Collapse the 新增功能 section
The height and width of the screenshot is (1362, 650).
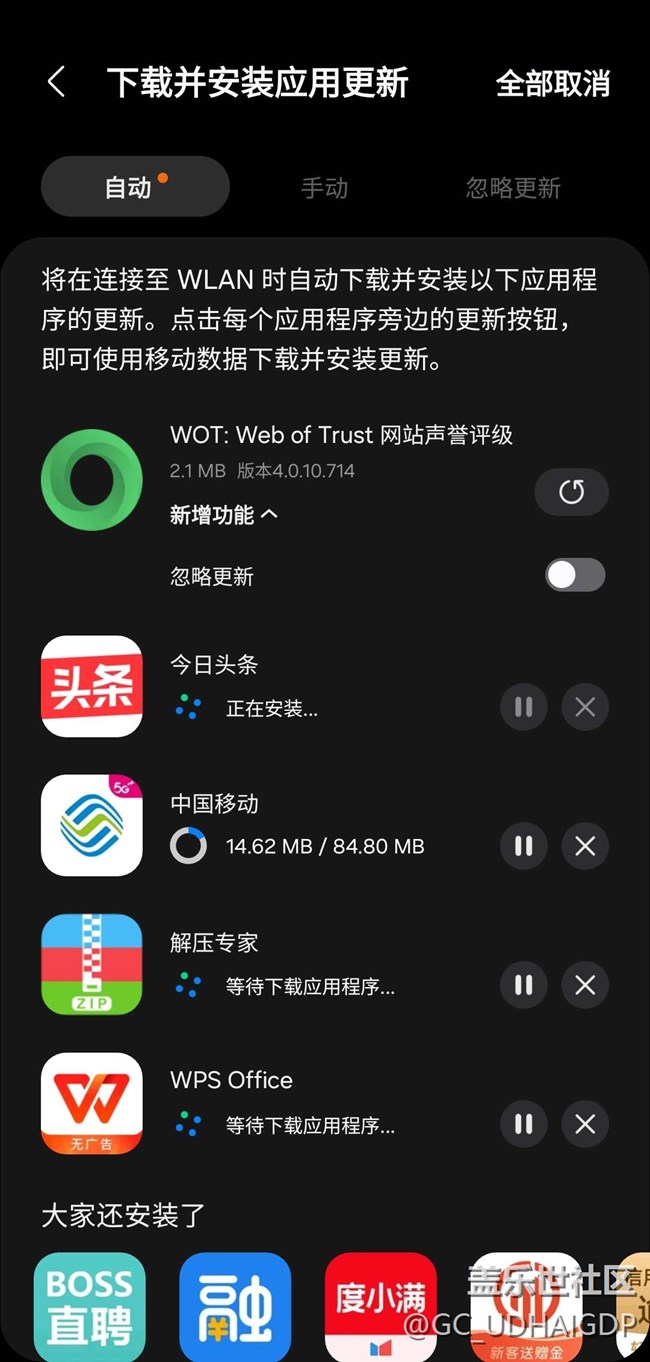[224, 515]
